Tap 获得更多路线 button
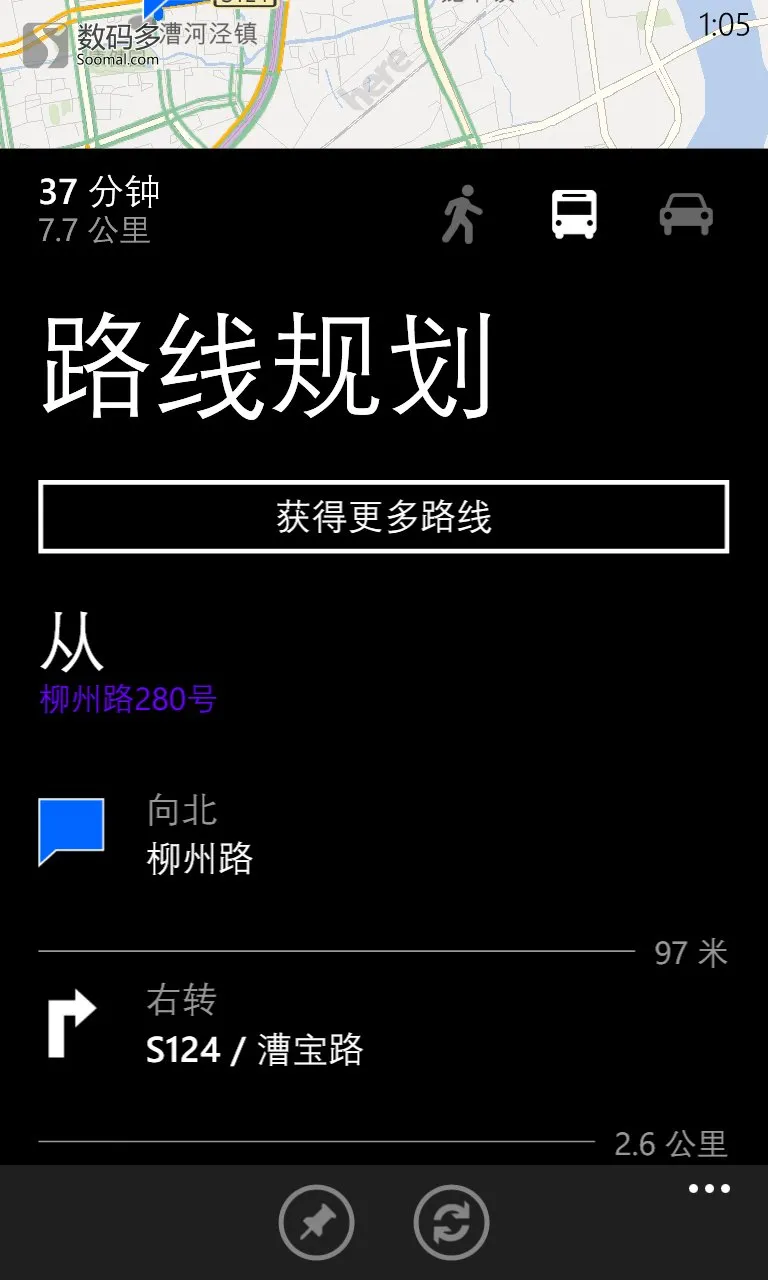768x1280 pixels. click(384, 517)
